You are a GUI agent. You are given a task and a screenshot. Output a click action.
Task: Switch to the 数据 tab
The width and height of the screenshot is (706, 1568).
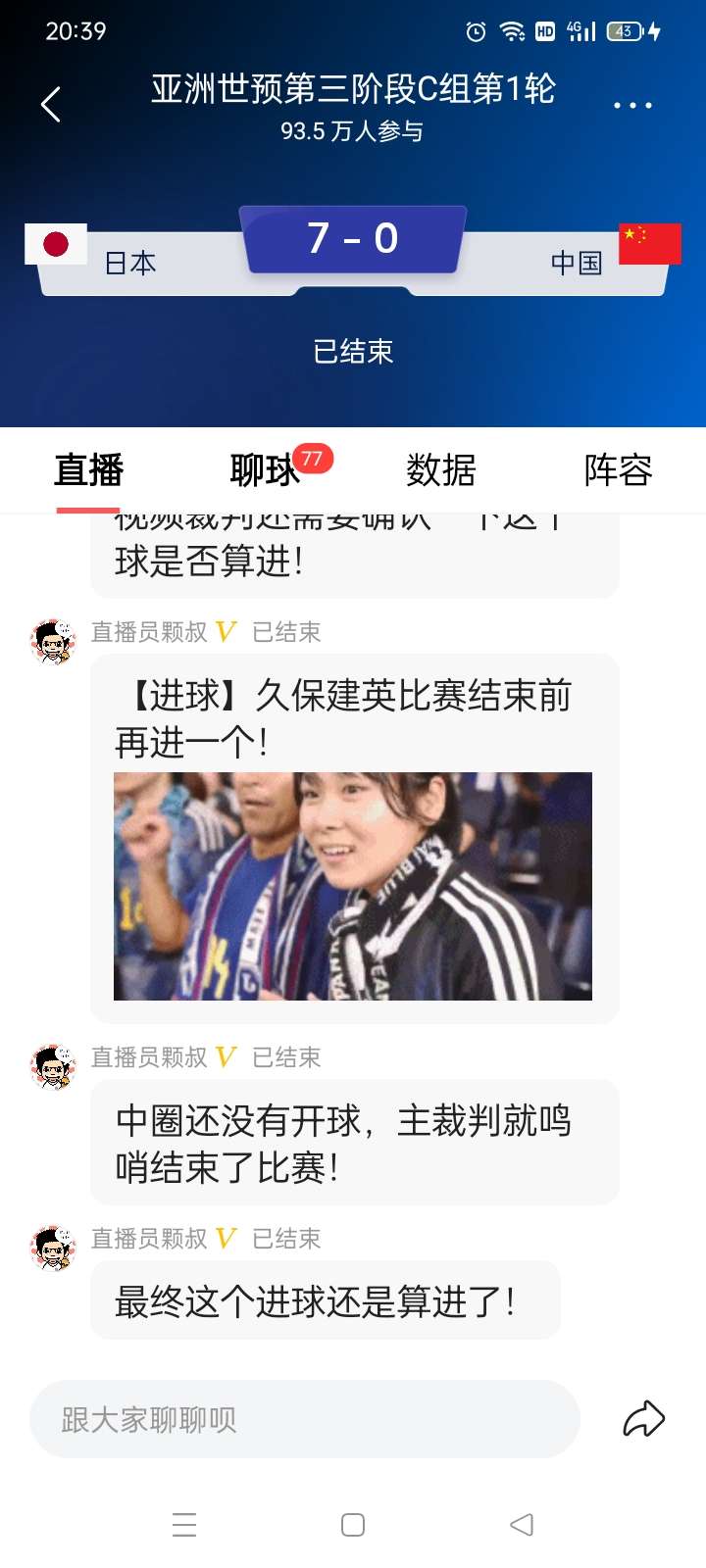pyautogui.click(x=441, y=470)
